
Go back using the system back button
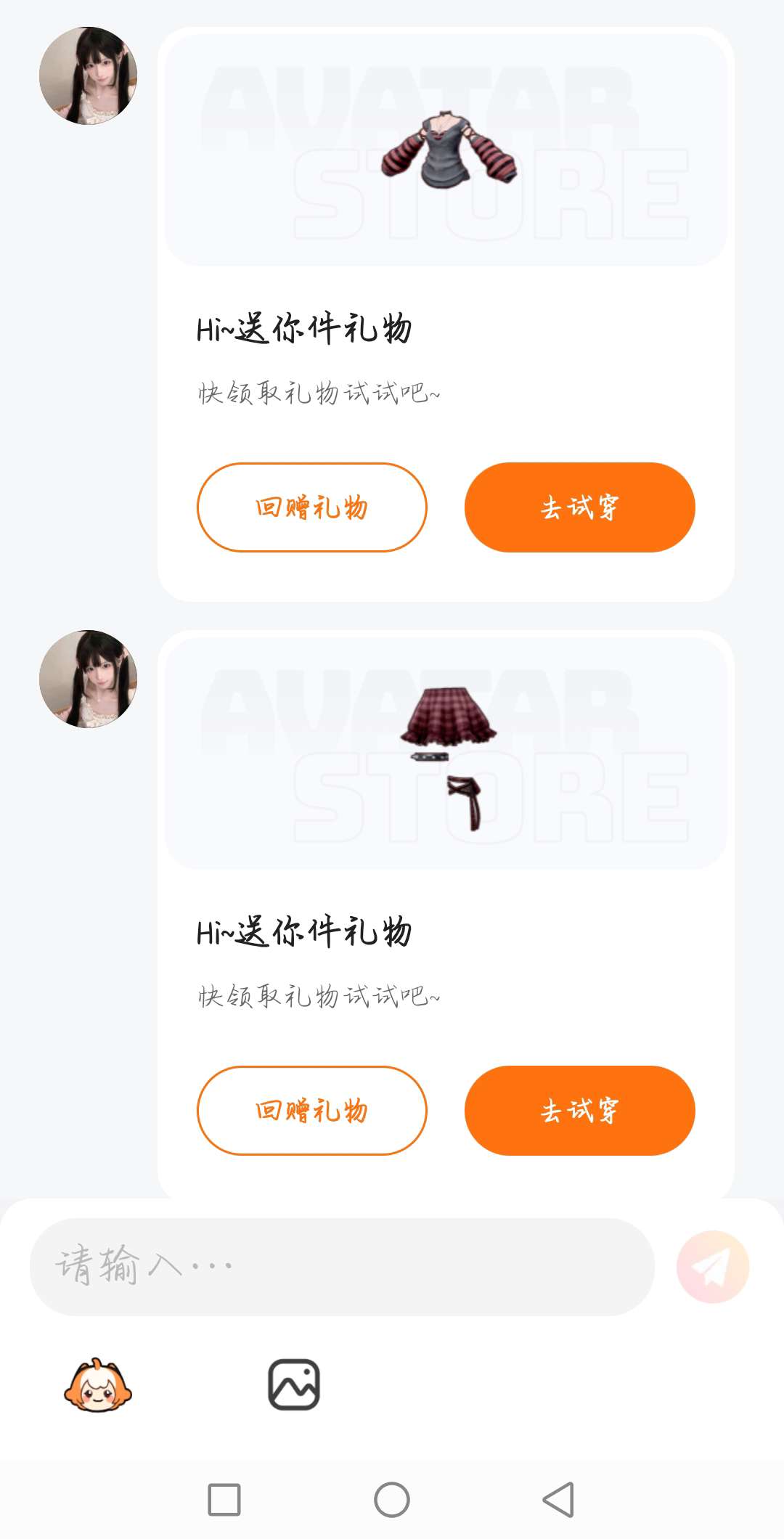tap(558, 1500)
